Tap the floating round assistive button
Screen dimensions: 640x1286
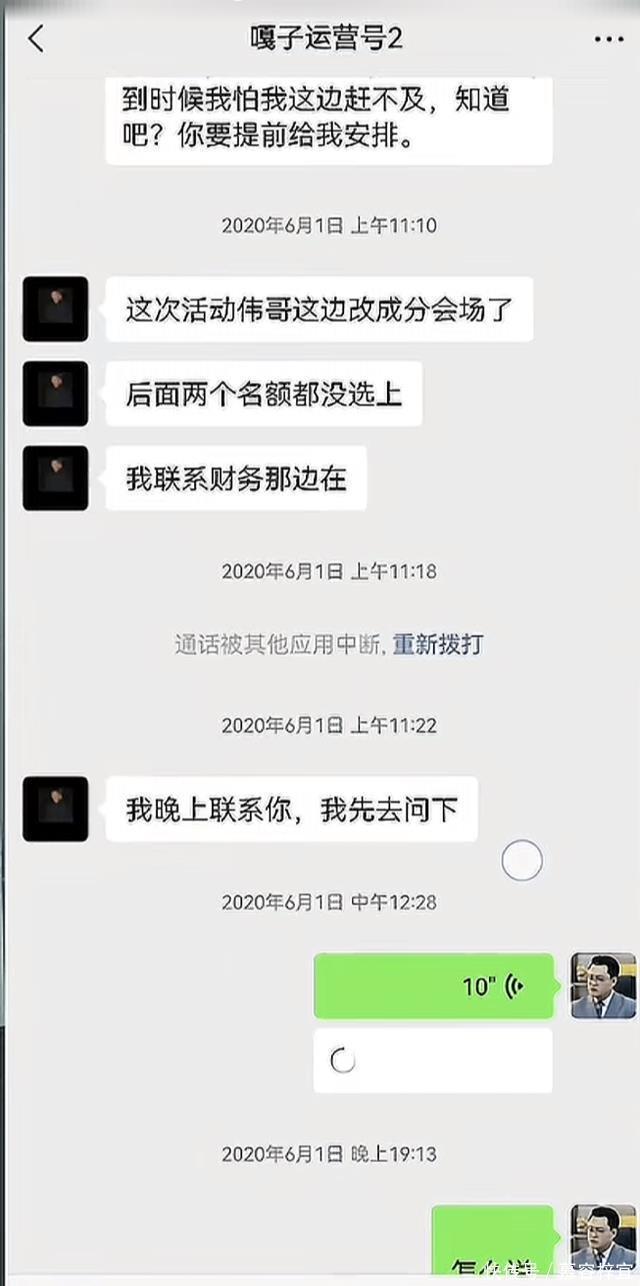click(x=521, y=861)
